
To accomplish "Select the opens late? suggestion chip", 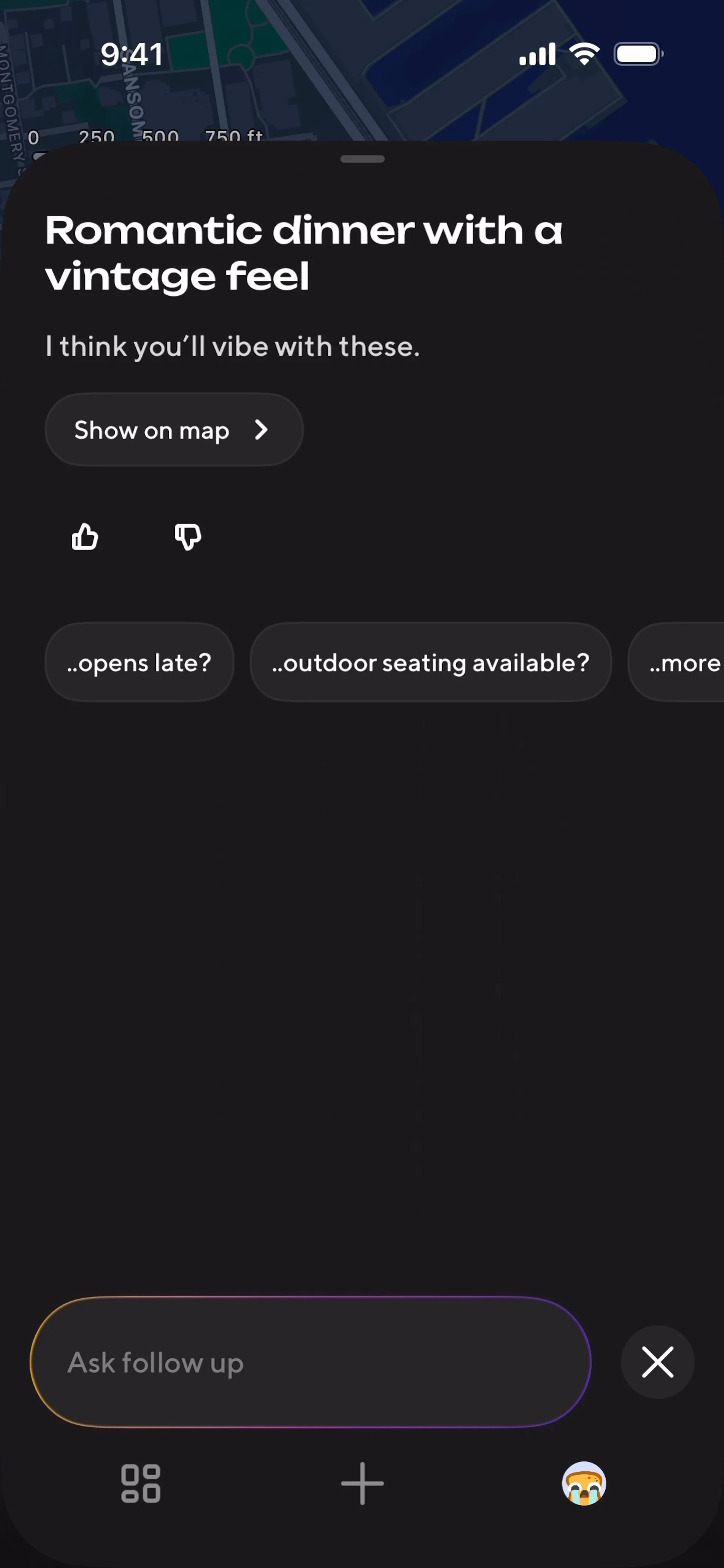I will pyautogui.click(x=140, y=662).
